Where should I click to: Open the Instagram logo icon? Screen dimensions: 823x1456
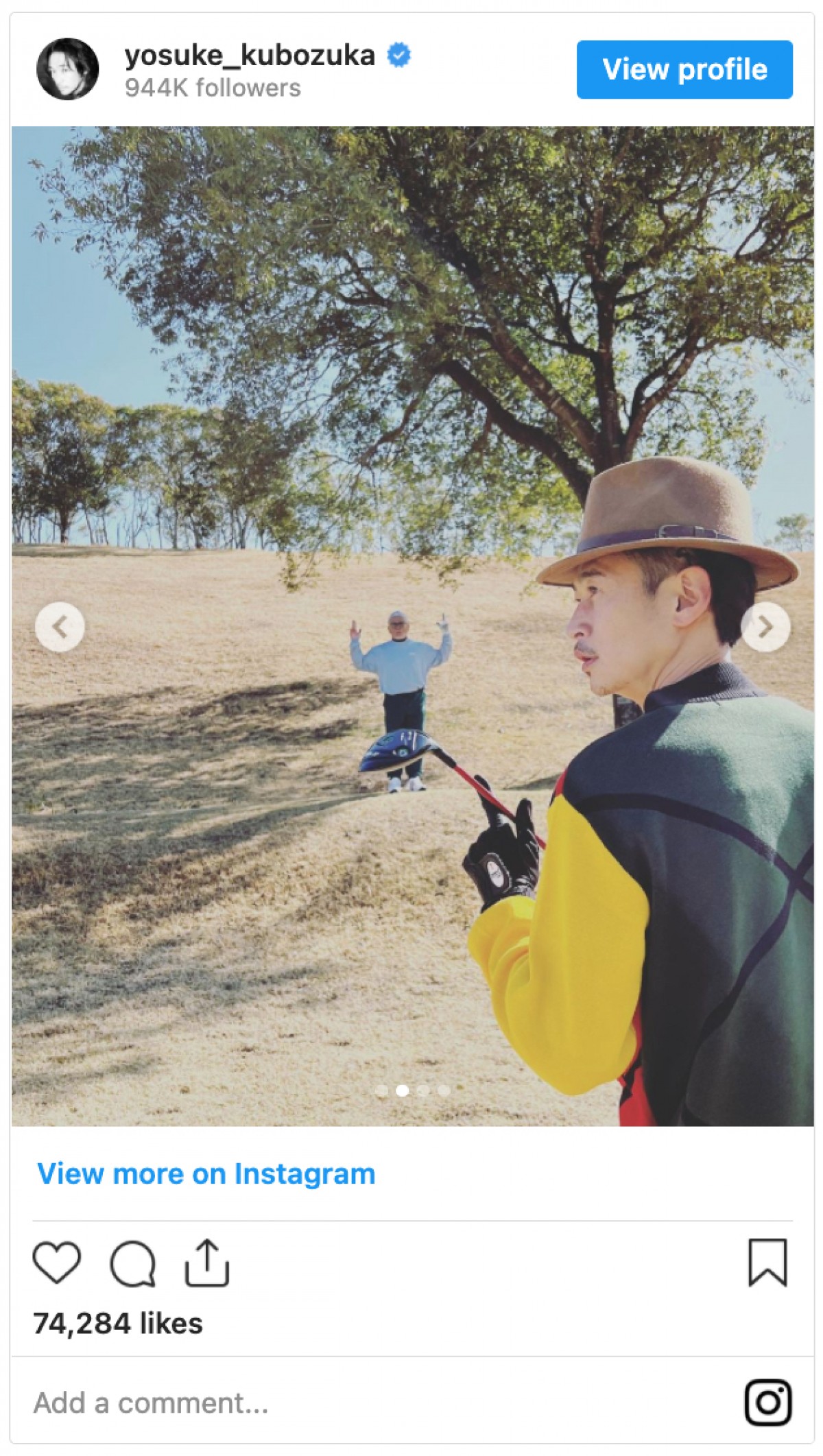point(767,1403)
